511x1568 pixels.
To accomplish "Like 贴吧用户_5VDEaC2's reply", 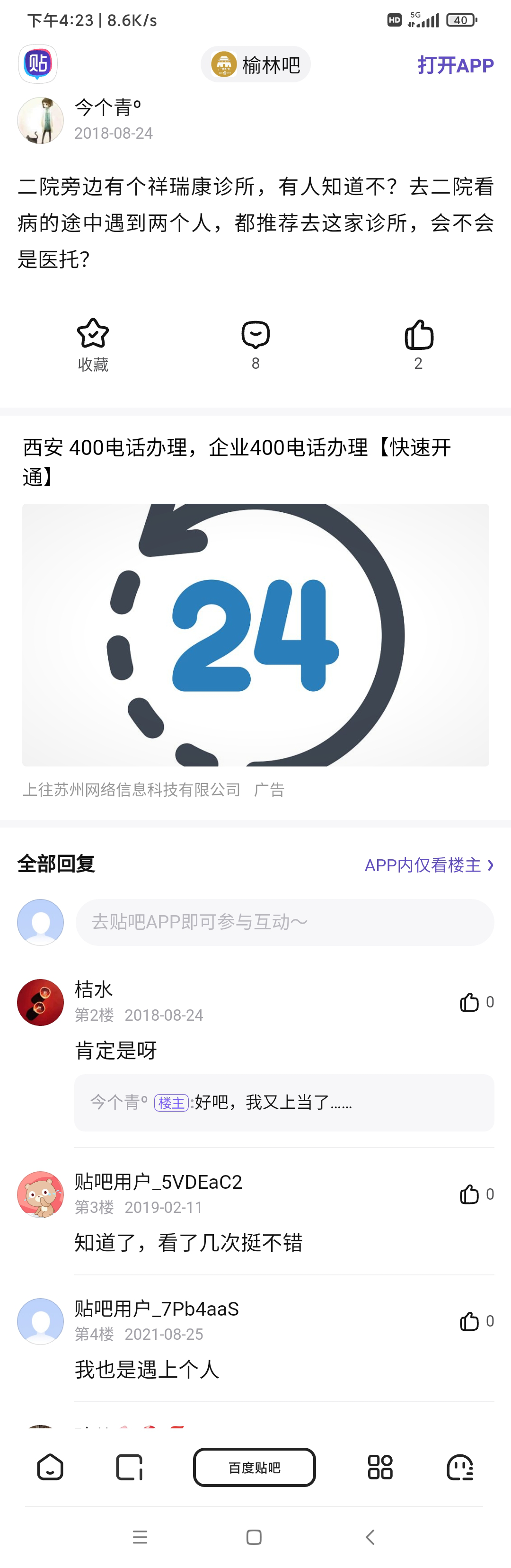I will 470,1194.
